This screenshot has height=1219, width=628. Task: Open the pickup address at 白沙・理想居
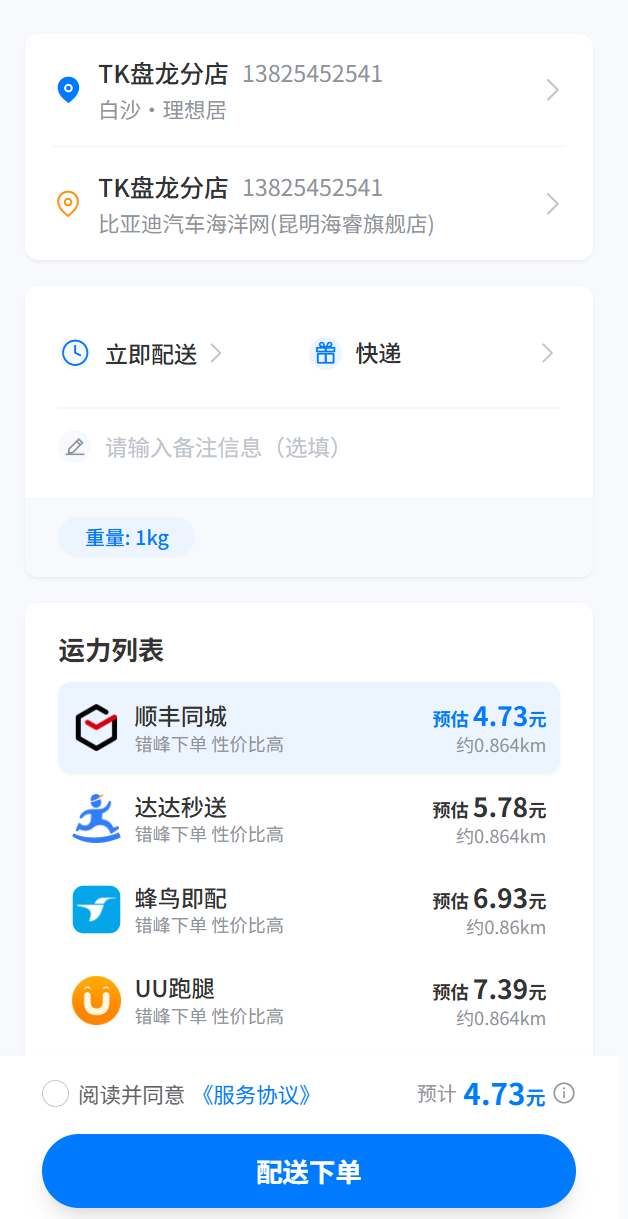pyautogui.click(x=308, y=91)
